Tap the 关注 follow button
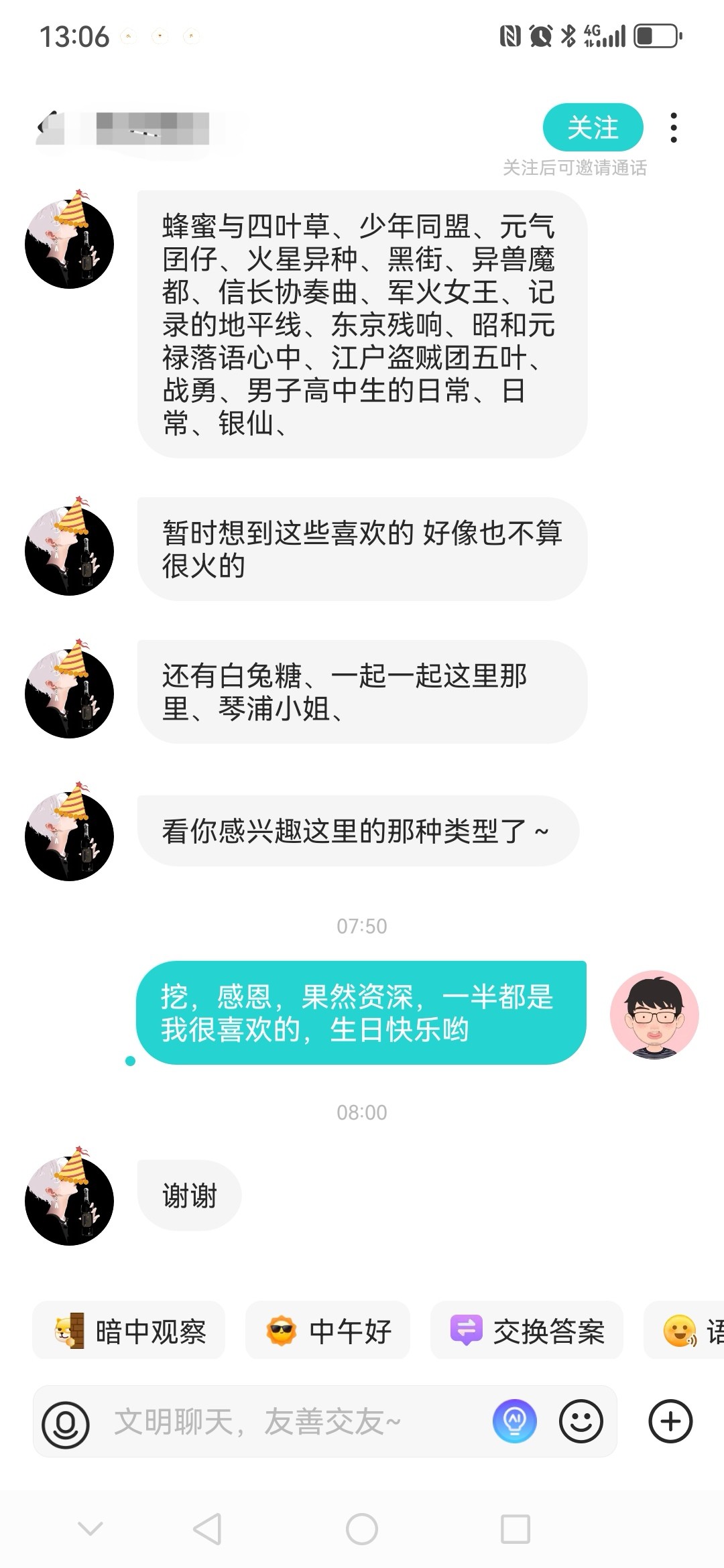This screenshot has width=724, height=1568. [593, 127]
